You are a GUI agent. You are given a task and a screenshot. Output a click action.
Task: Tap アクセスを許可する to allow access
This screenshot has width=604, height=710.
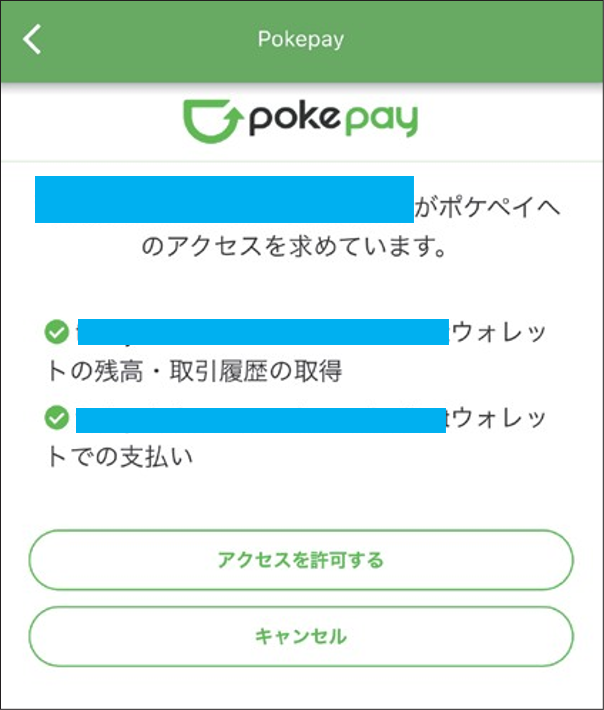coord(301,560)
